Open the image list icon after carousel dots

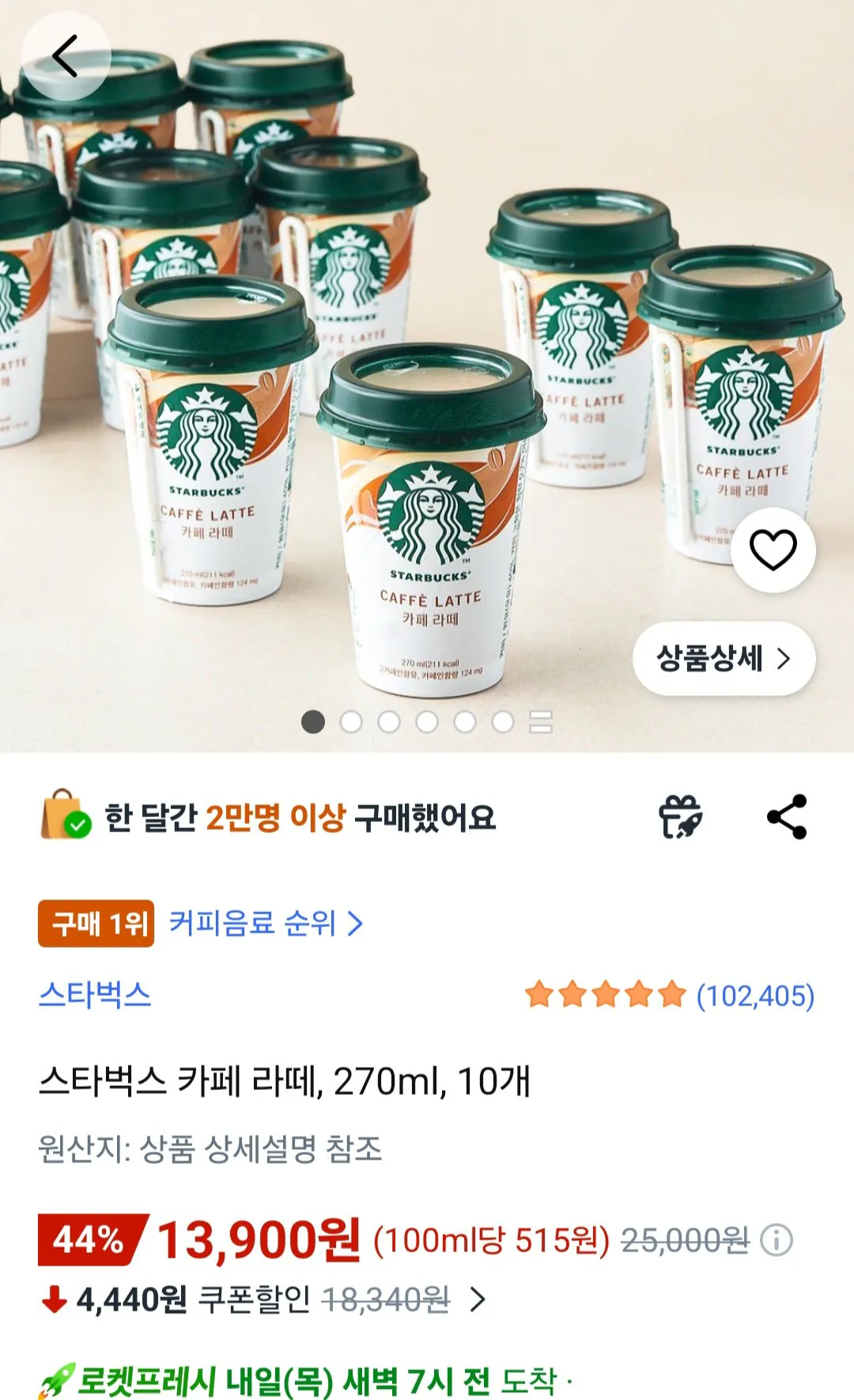(540, 721)
